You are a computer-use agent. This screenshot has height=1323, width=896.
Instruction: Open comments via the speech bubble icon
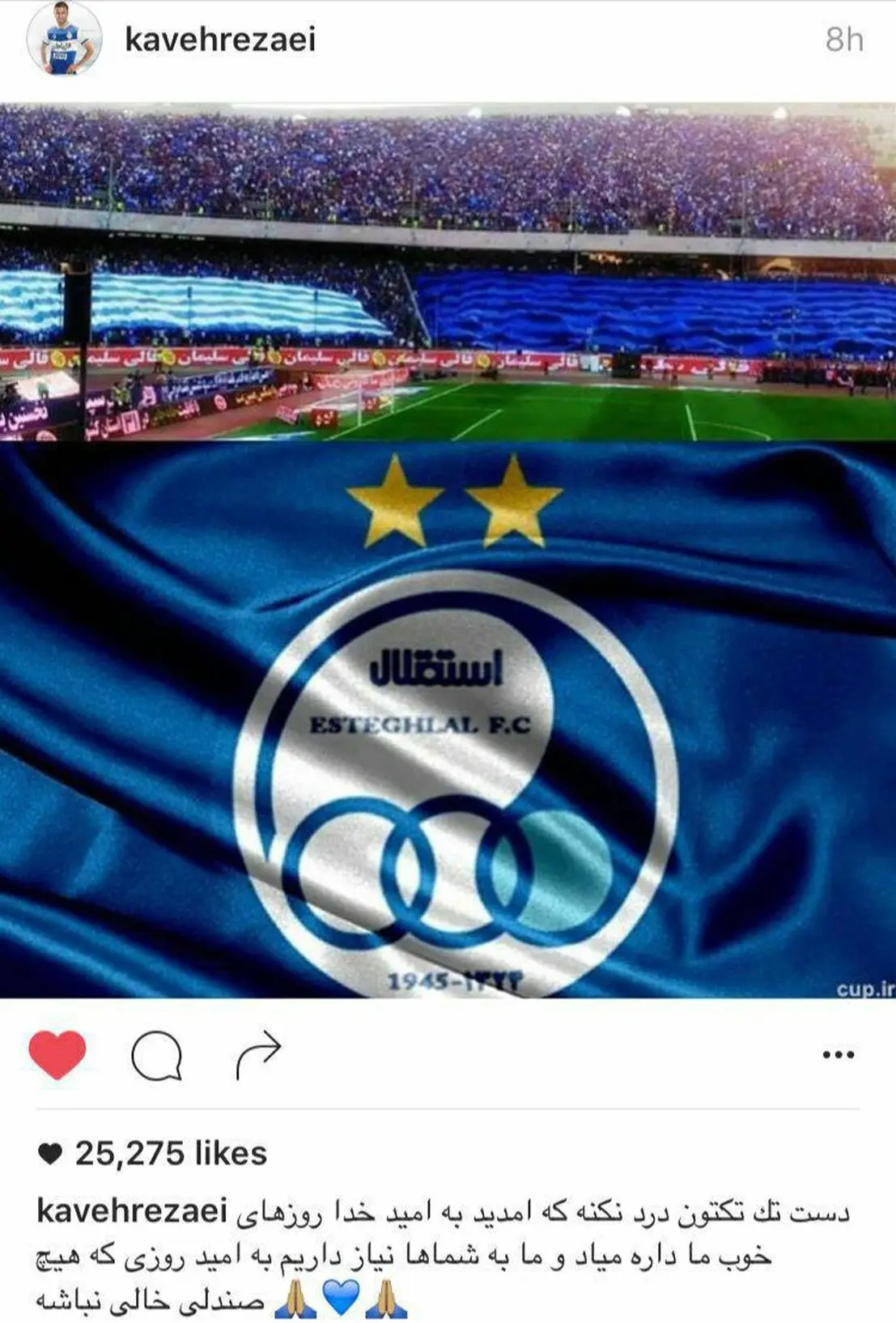(x=156, y=1056)
